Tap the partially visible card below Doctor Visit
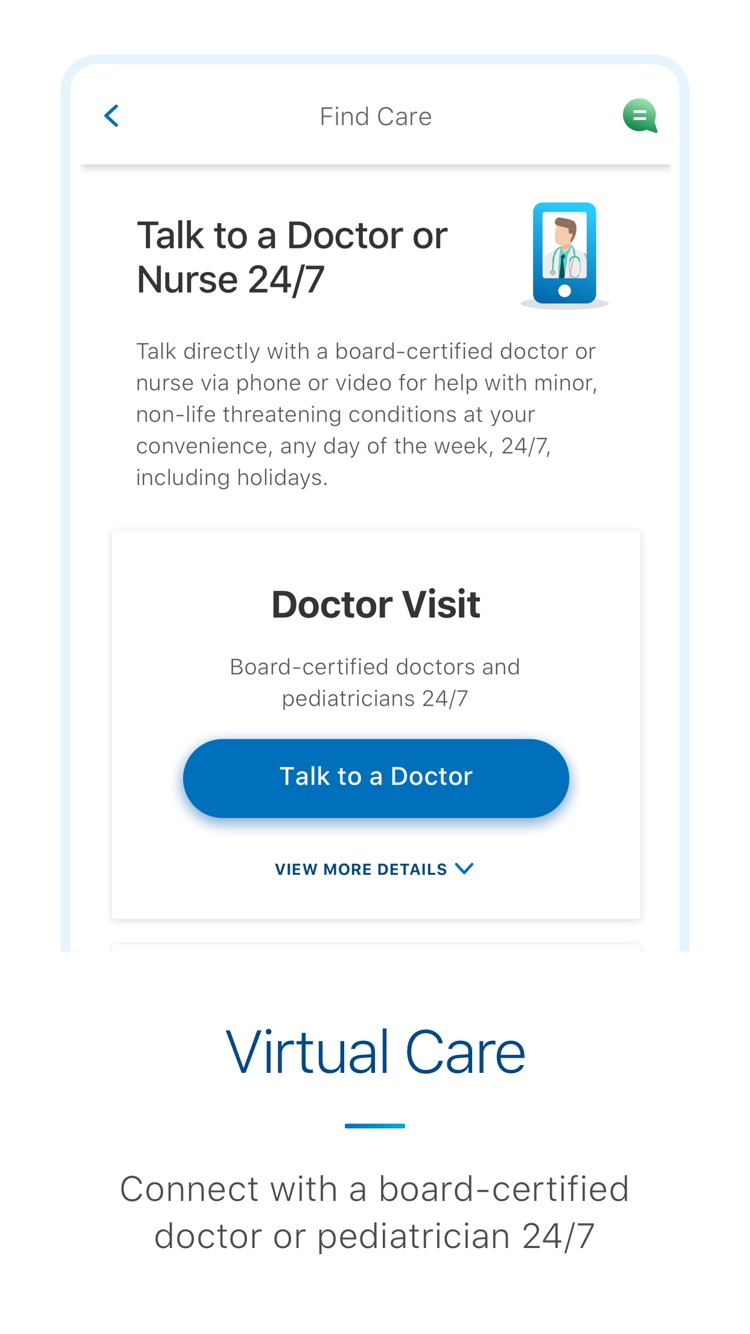The image size is (750, 1334). pyautogui.click(x=375, y=947)
